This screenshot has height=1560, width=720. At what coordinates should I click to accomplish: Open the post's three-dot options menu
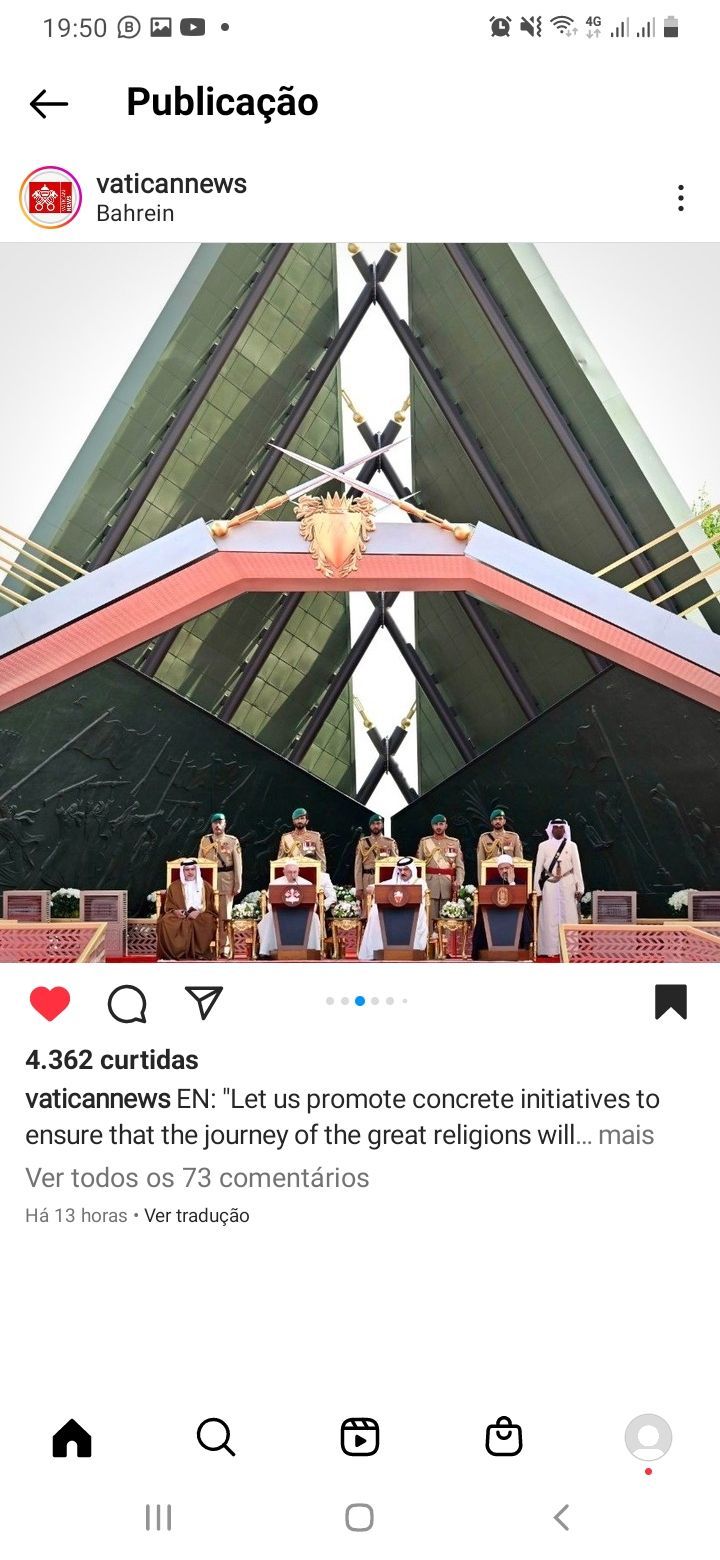coord(680,198)
